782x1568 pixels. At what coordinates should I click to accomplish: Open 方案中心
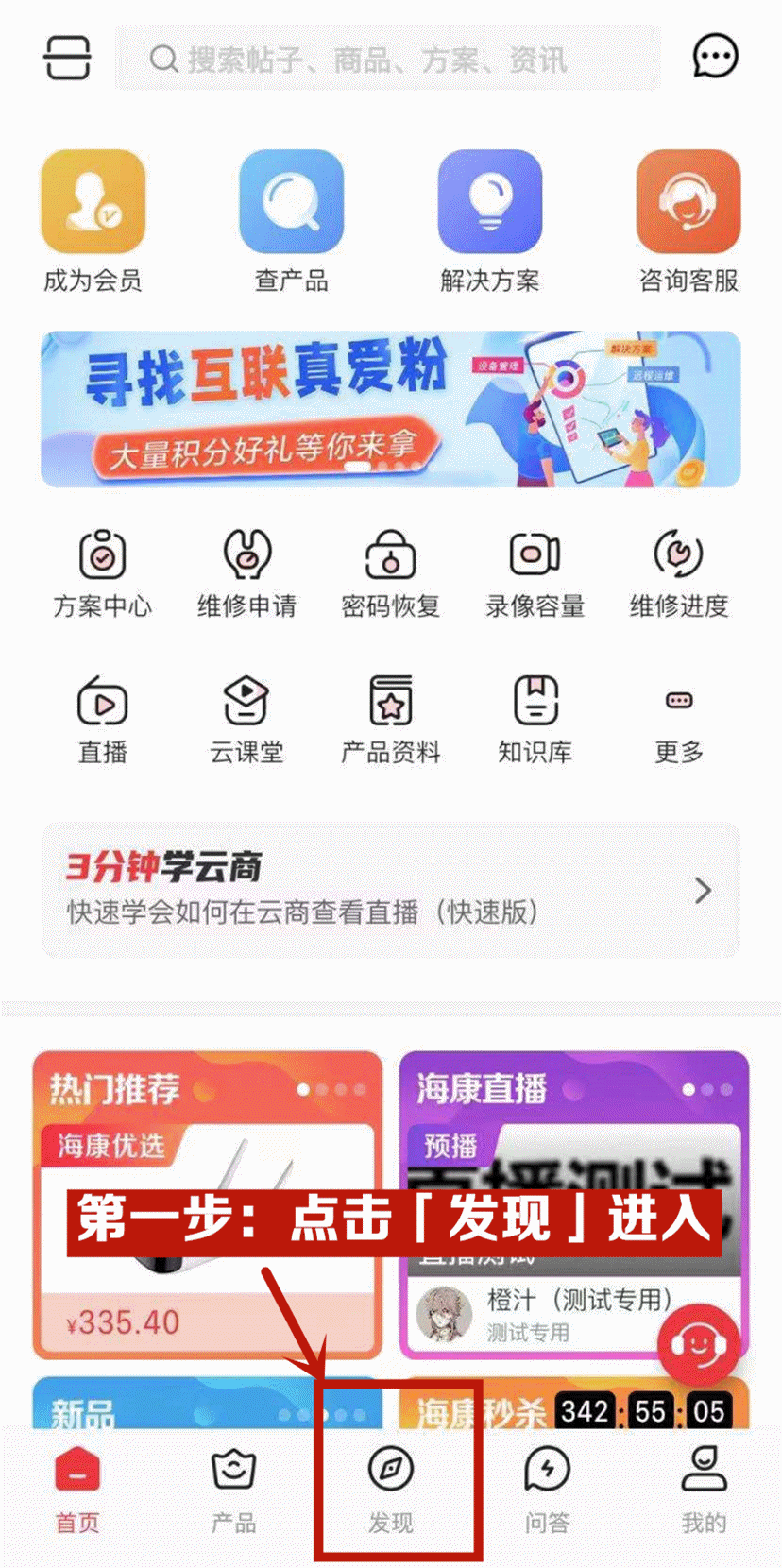coord(102,572)
